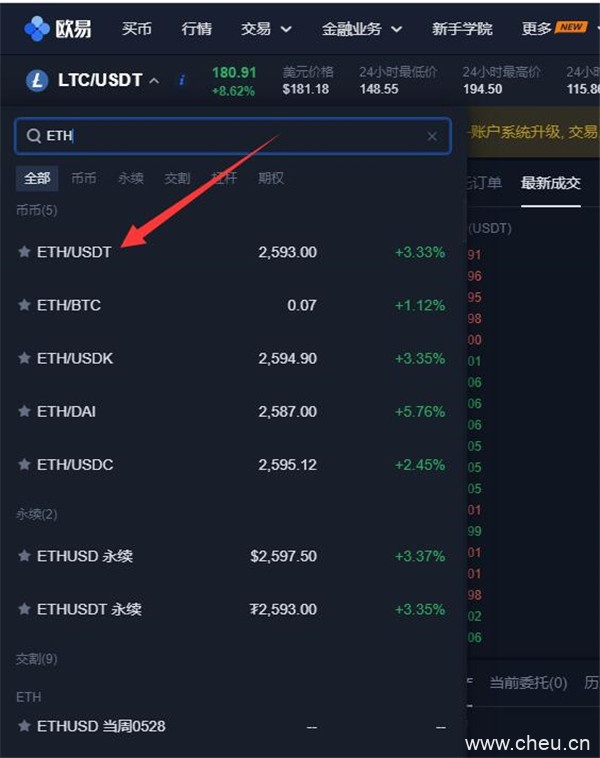Screen dimensions: 600x758
Task: Go to 行情 markets page
Action: click(x=197, y=28)
